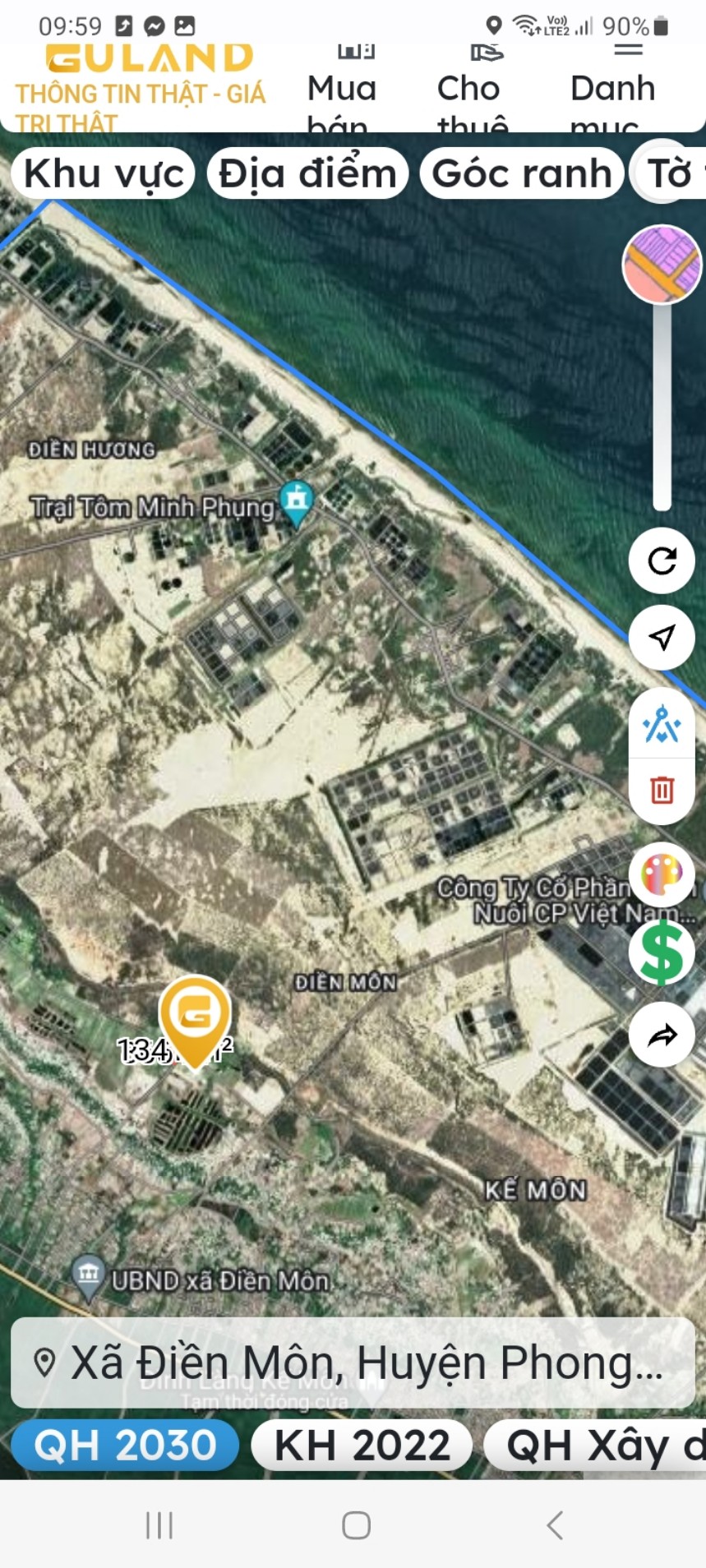This screenshot has height=1568, width=706.
Task: Select the QH 2030 plan tab
Action: point(125,1446)
